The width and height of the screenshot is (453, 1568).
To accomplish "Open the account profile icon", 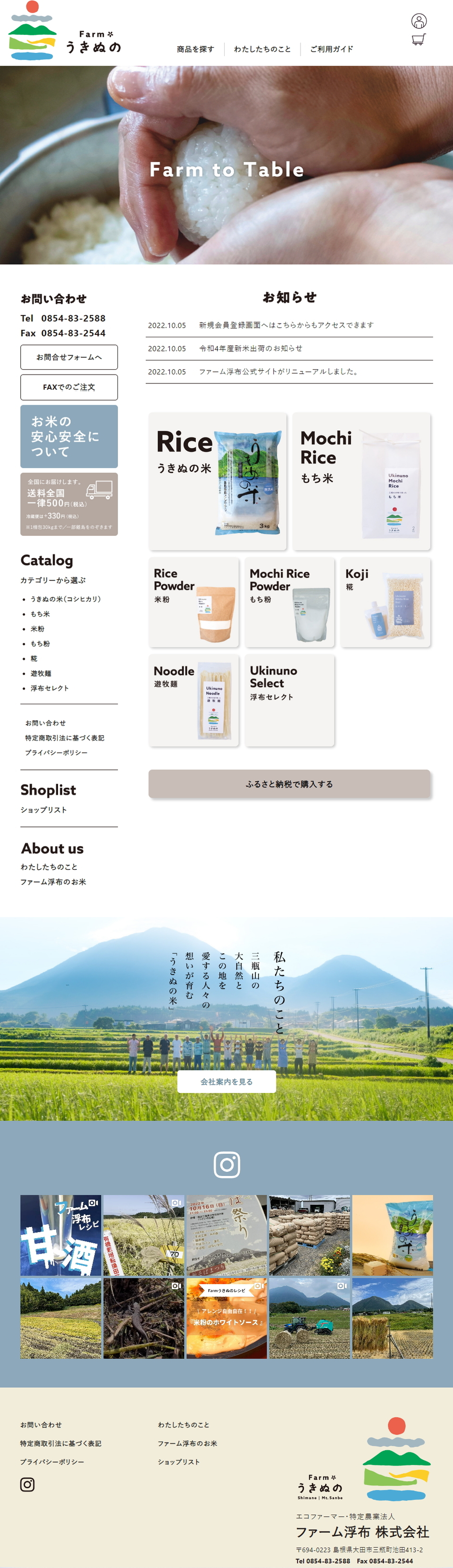I will pos(418,21).
